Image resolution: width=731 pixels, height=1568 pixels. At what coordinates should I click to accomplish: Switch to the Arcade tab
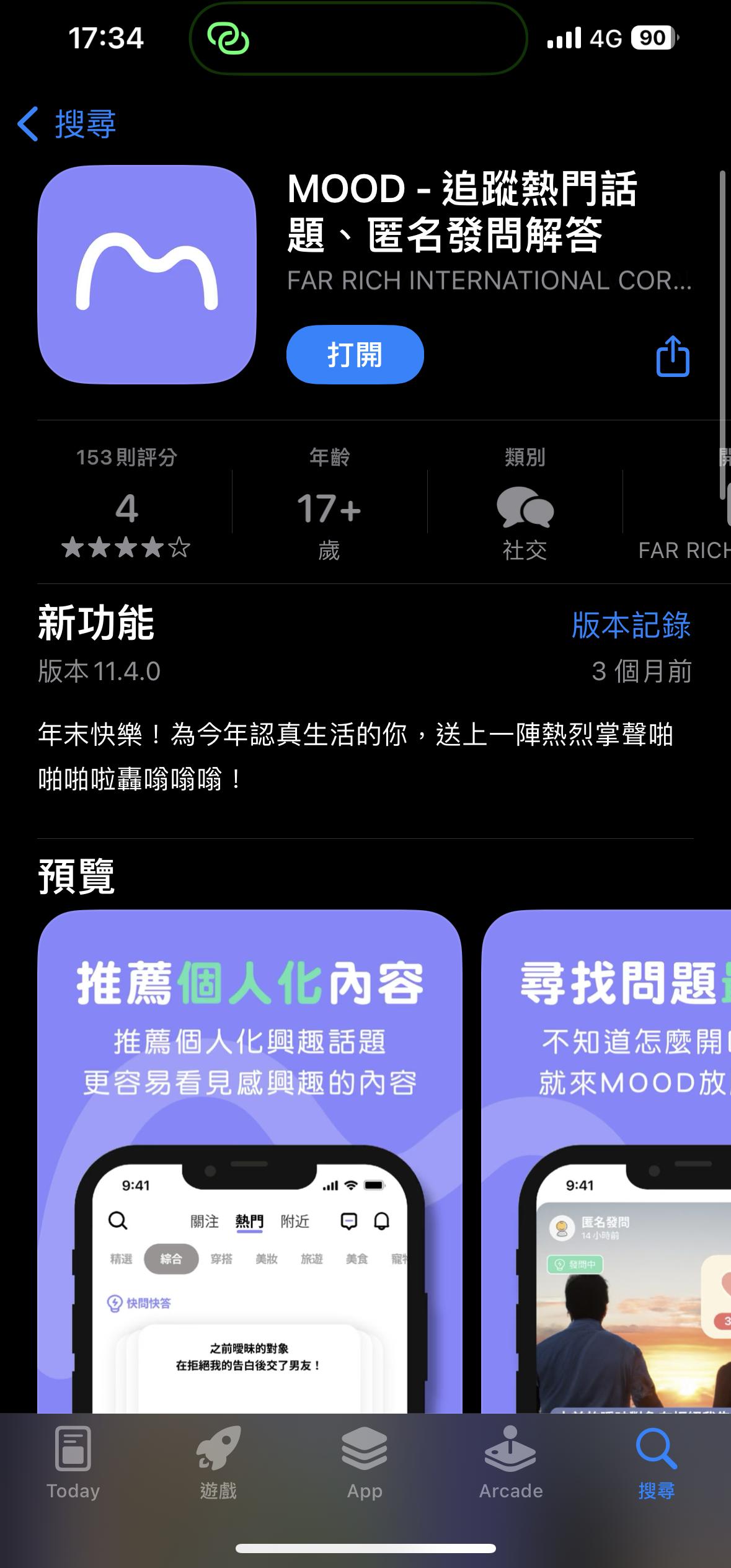(x=510, y=1463)
